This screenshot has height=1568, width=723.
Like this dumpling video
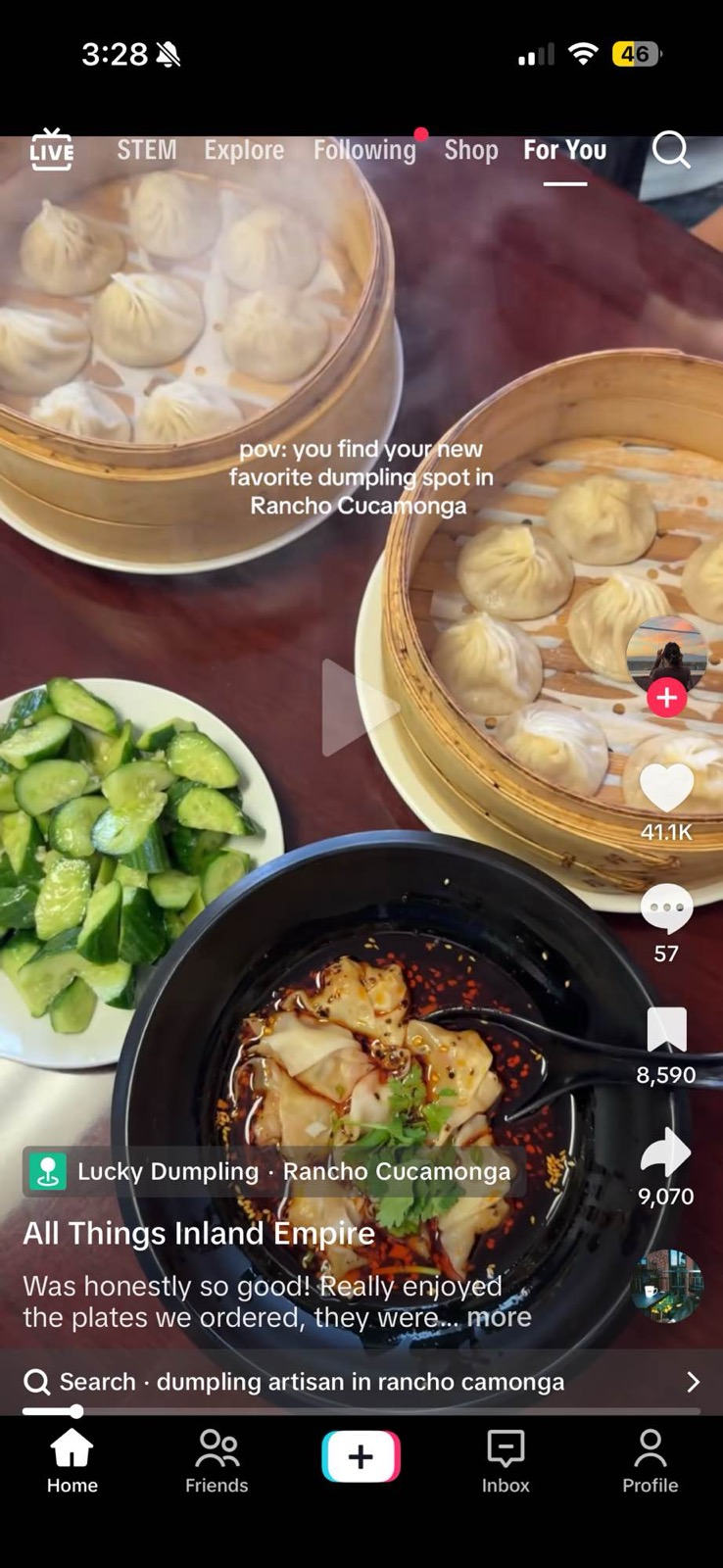666,787
